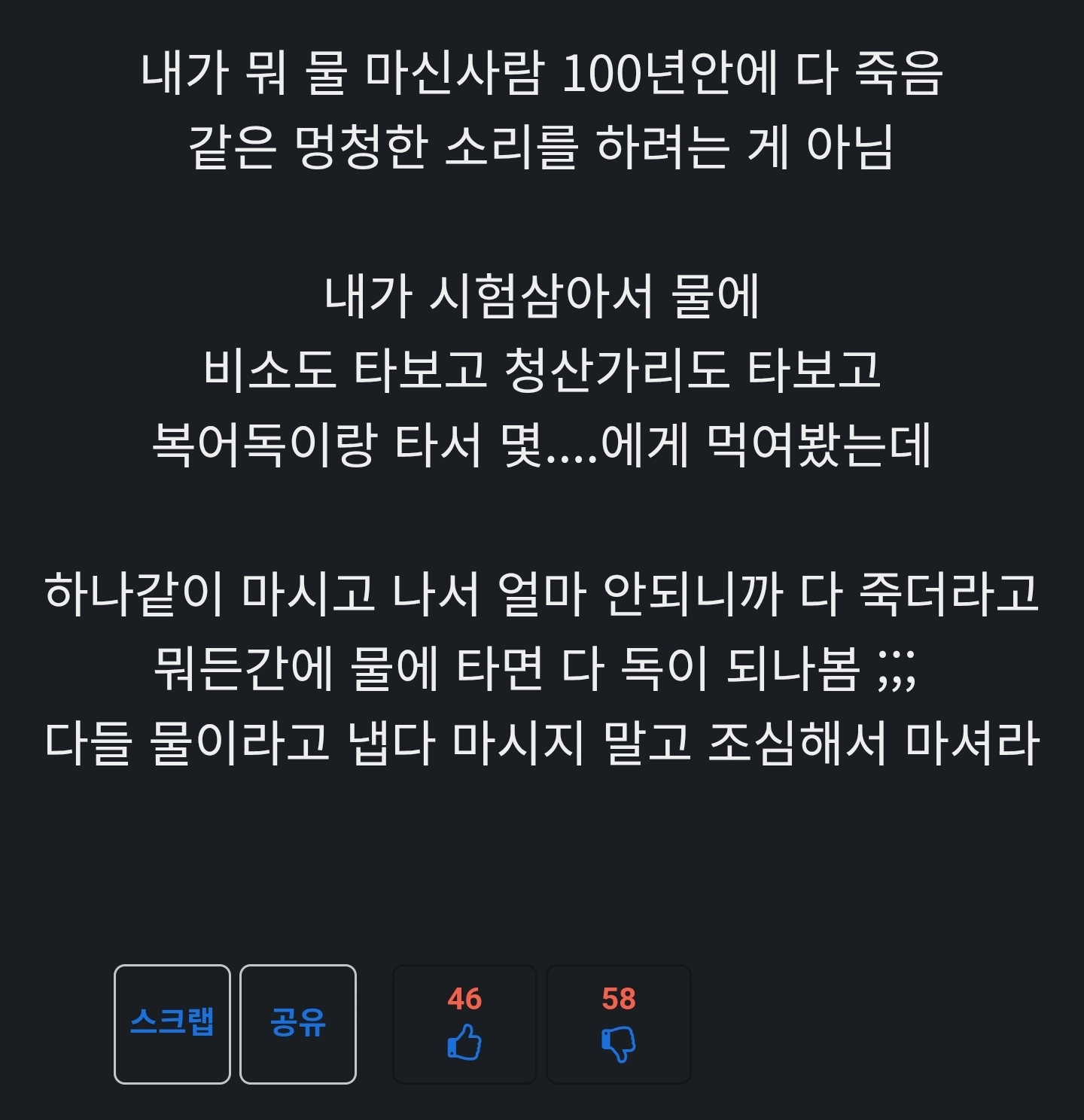Downvote the post showing 58 dislikes
This screenshot has height=1120, width=1084.
tap(618, 1025)
